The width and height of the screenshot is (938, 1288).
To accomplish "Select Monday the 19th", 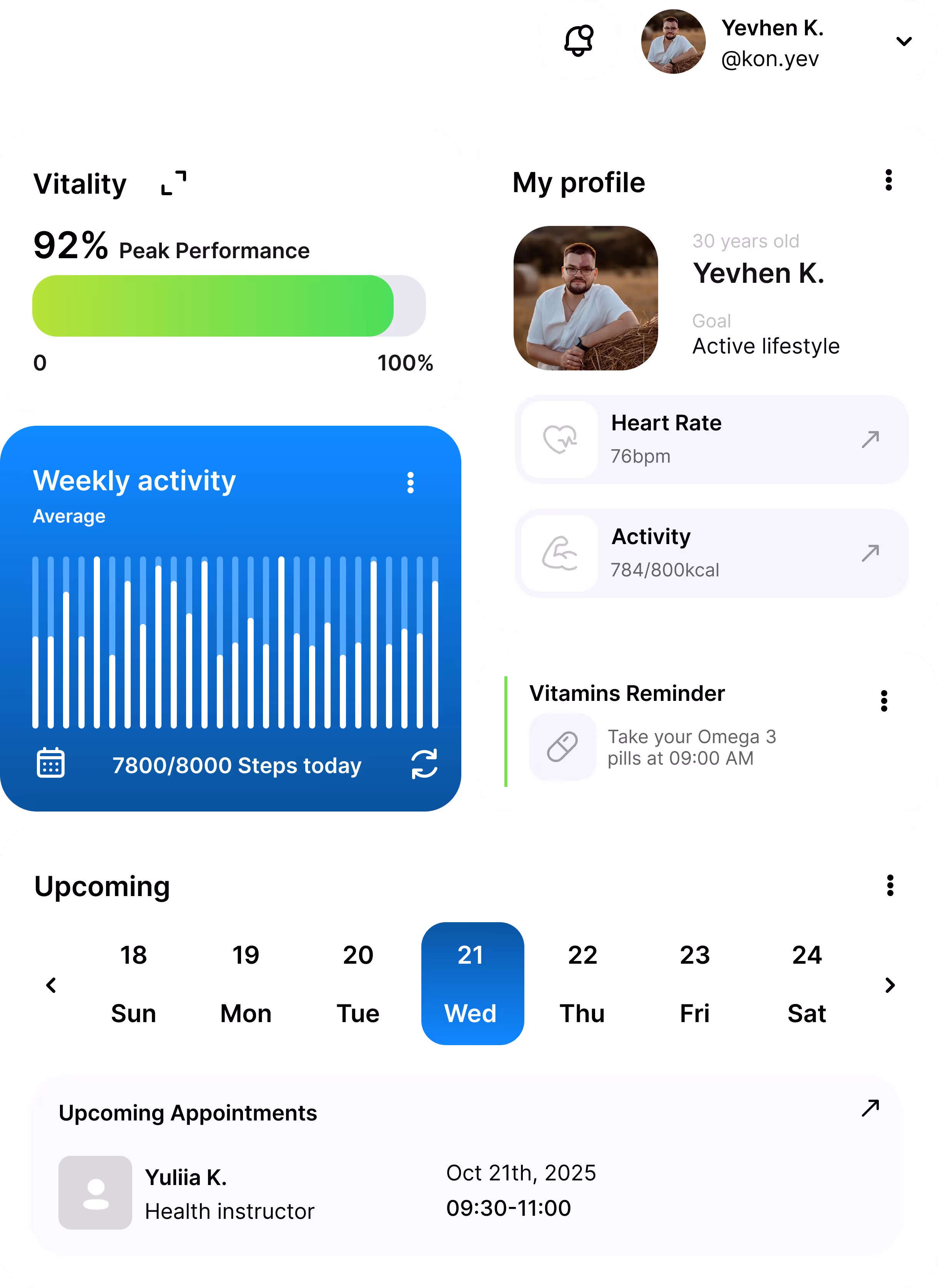I will pos(245,984).
